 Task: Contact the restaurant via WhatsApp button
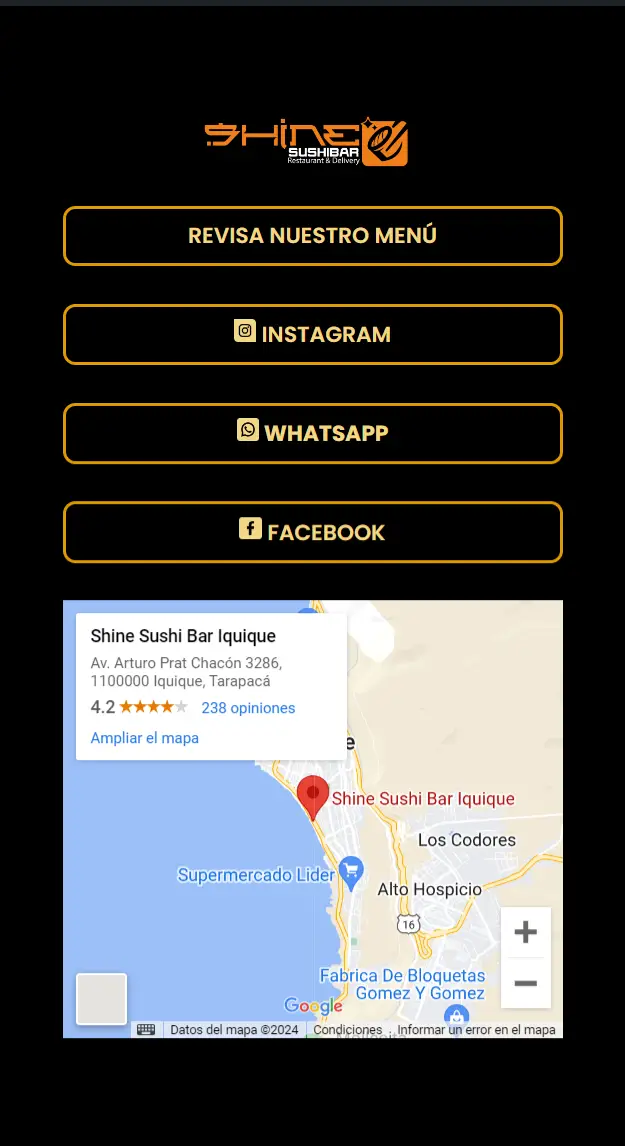click(312, 433)
